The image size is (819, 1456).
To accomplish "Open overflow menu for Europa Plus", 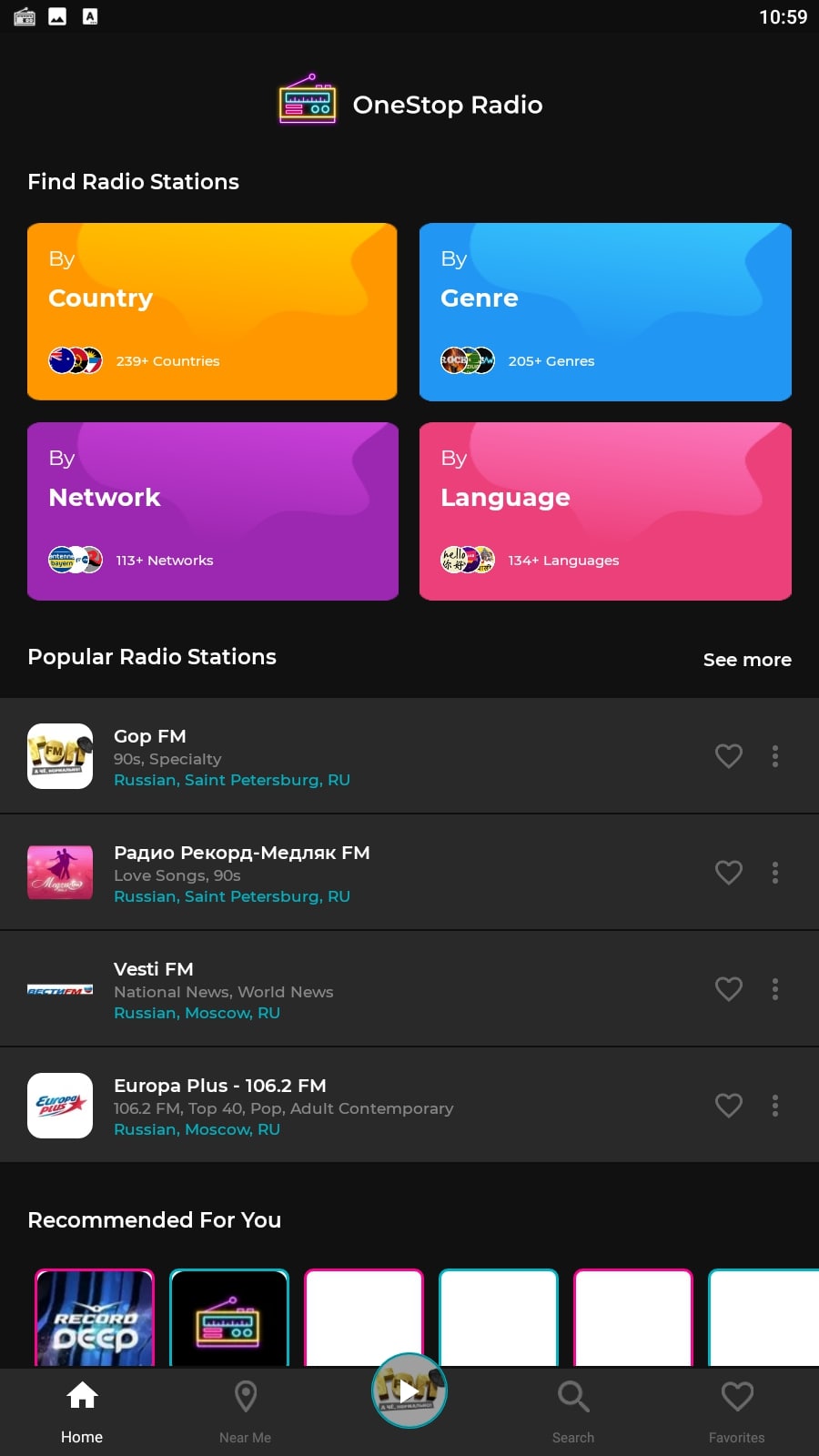I will click(775, 1106).
